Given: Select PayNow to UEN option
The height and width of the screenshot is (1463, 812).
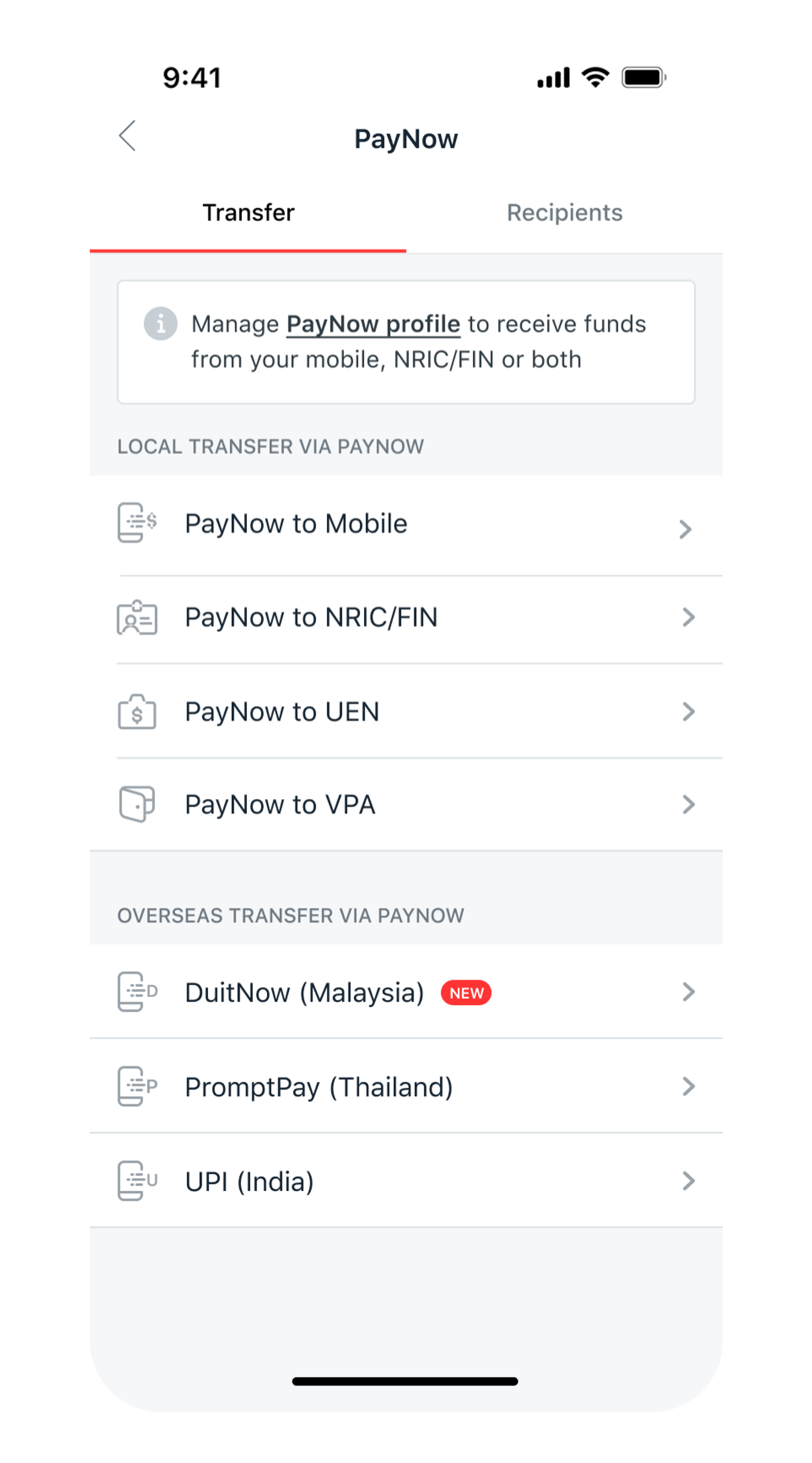Looking at the screenshot, I should [x=405, y=712].
